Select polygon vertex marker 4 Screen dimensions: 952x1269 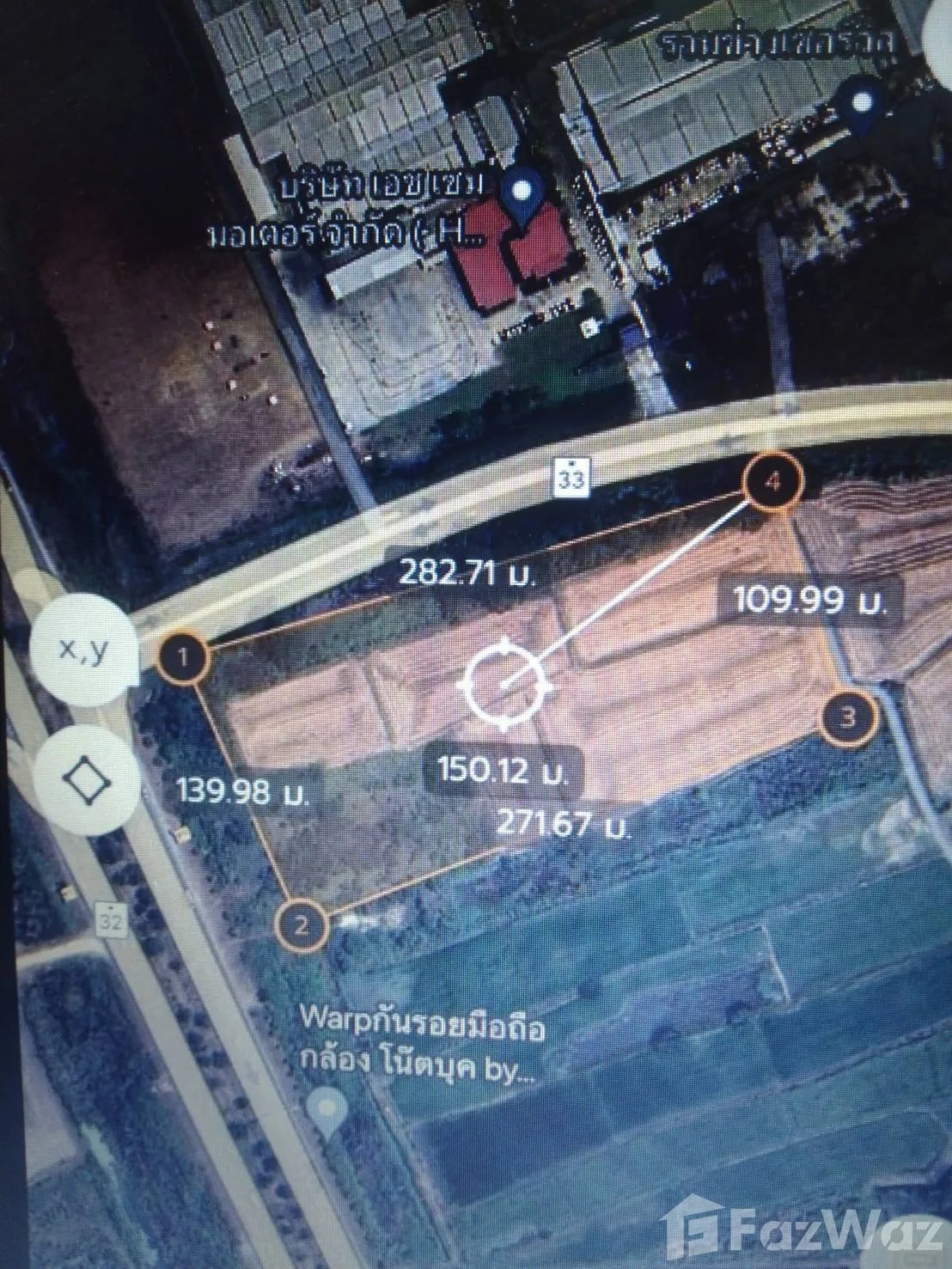pos(771,482)
